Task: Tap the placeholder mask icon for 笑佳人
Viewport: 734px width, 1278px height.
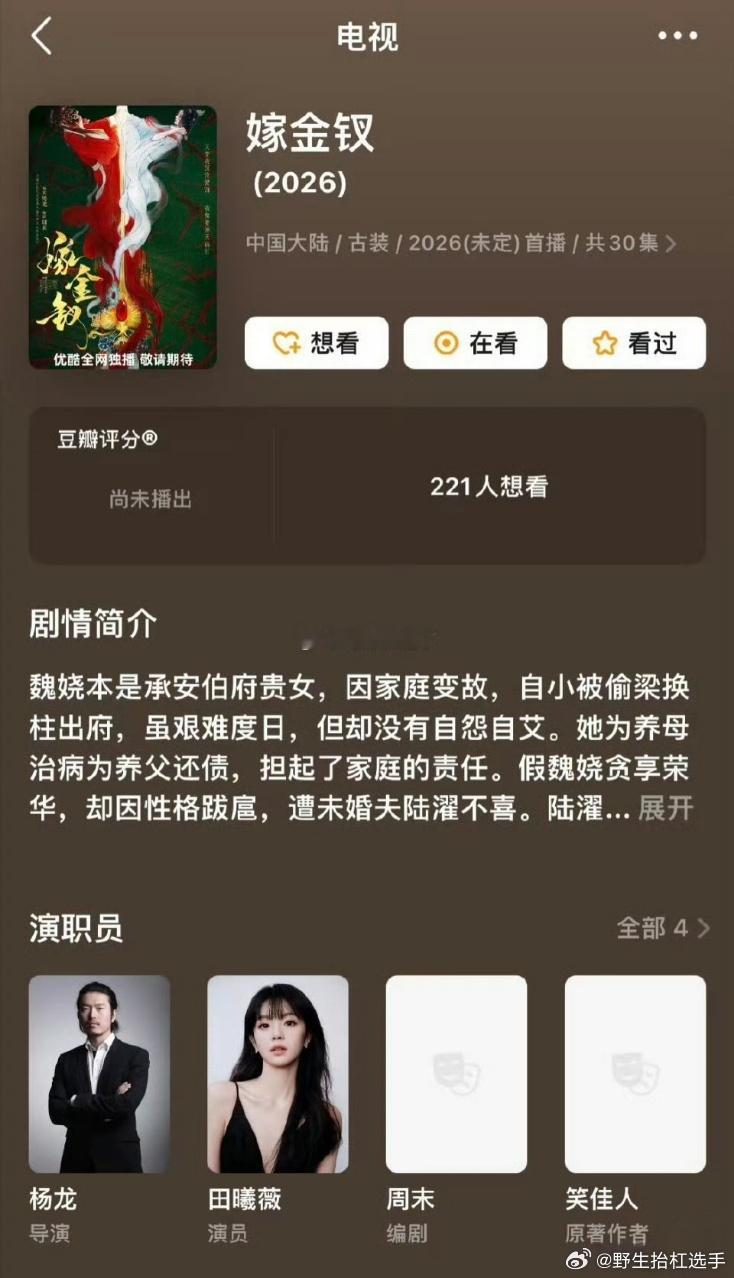Action: [x=634, y=1073]
